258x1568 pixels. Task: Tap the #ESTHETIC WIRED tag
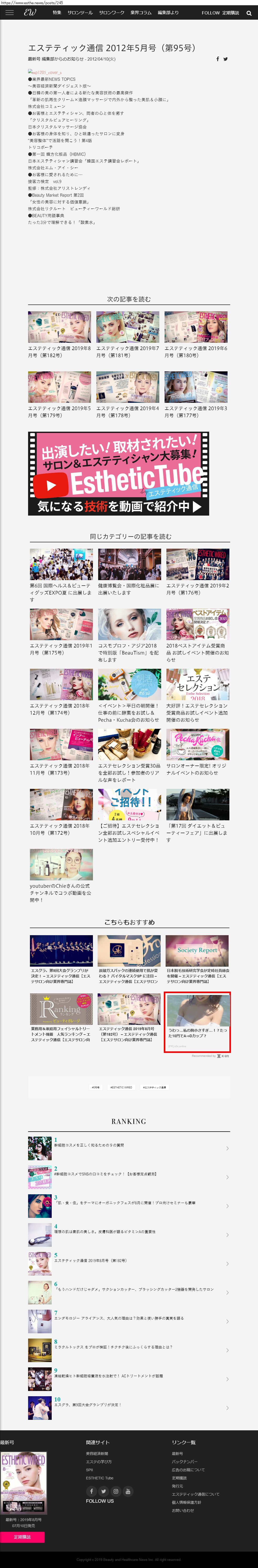pyautogui.click(x=121, y=1087)
